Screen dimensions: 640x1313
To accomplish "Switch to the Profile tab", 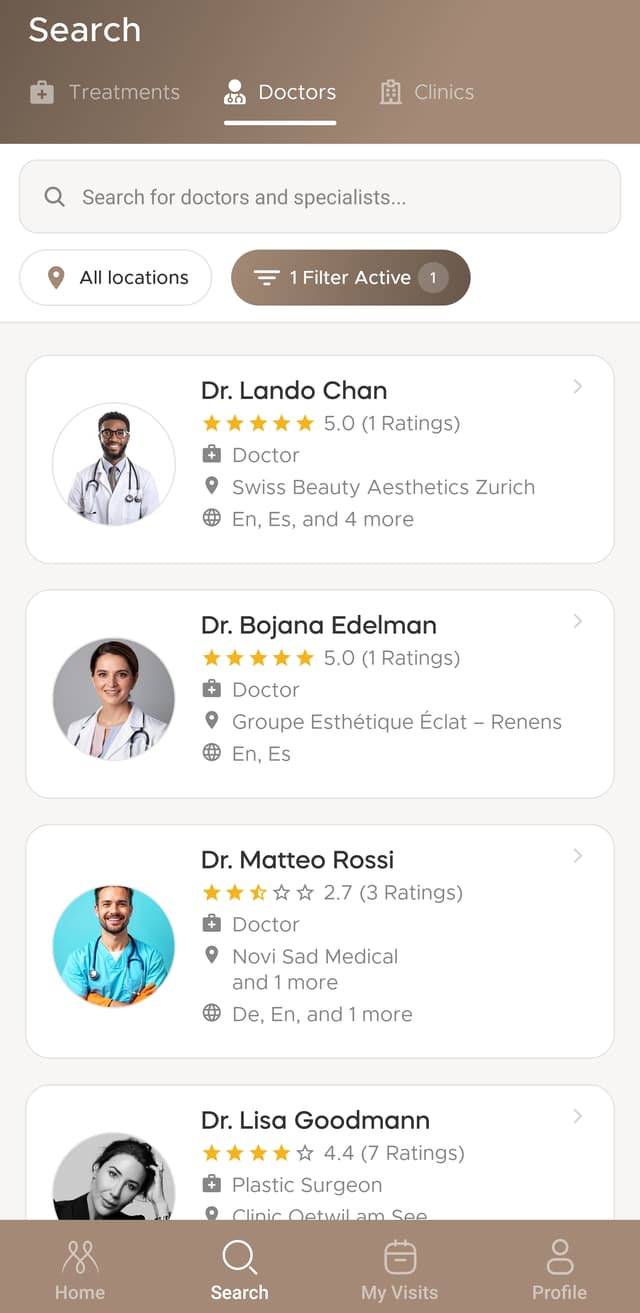I will [x=559, y=1268].
